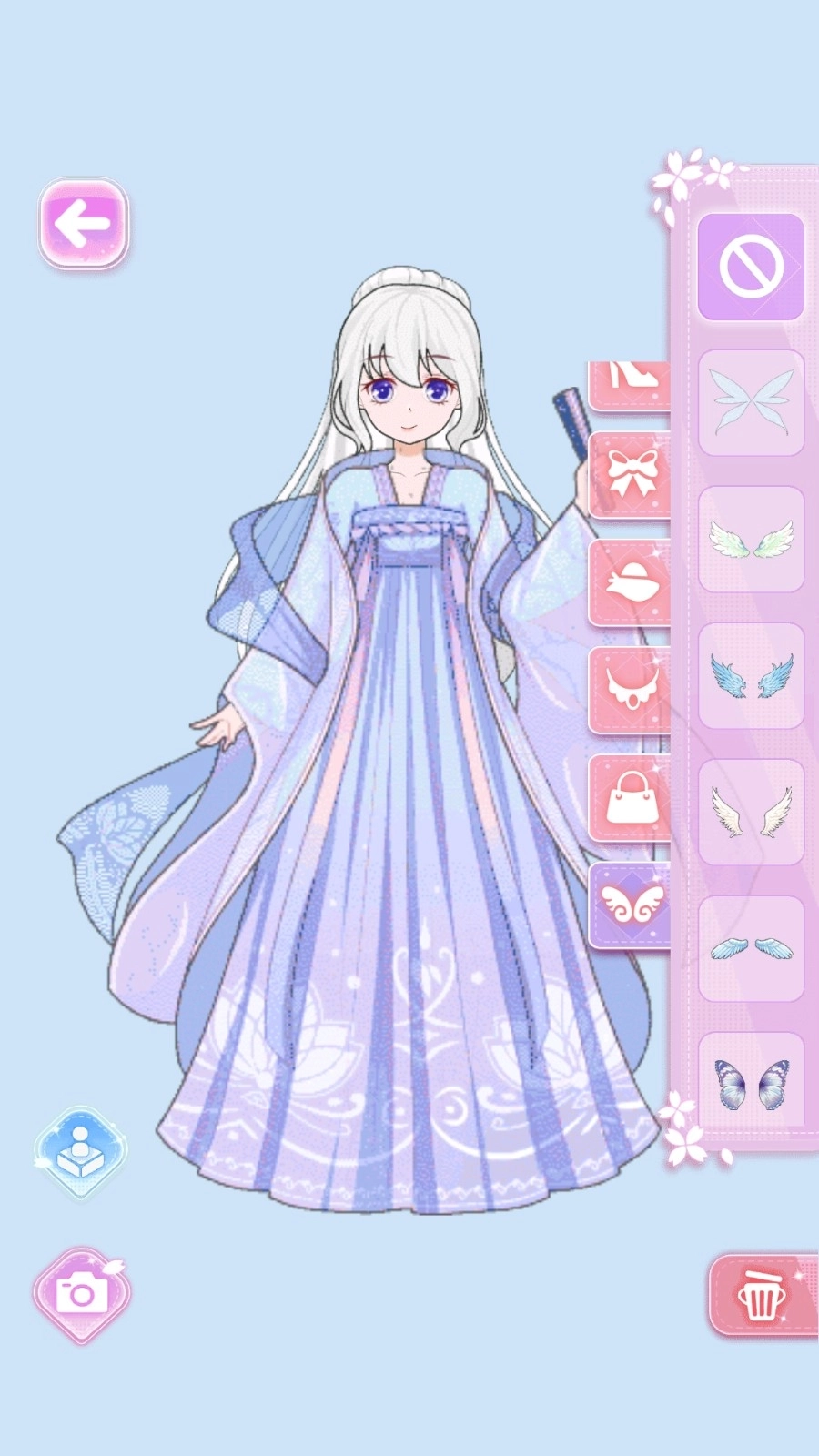Choose the green-tinted feathered wings
Viewport: 819px width, 1456px height.
pyautogui.click(x=751, y=539)
